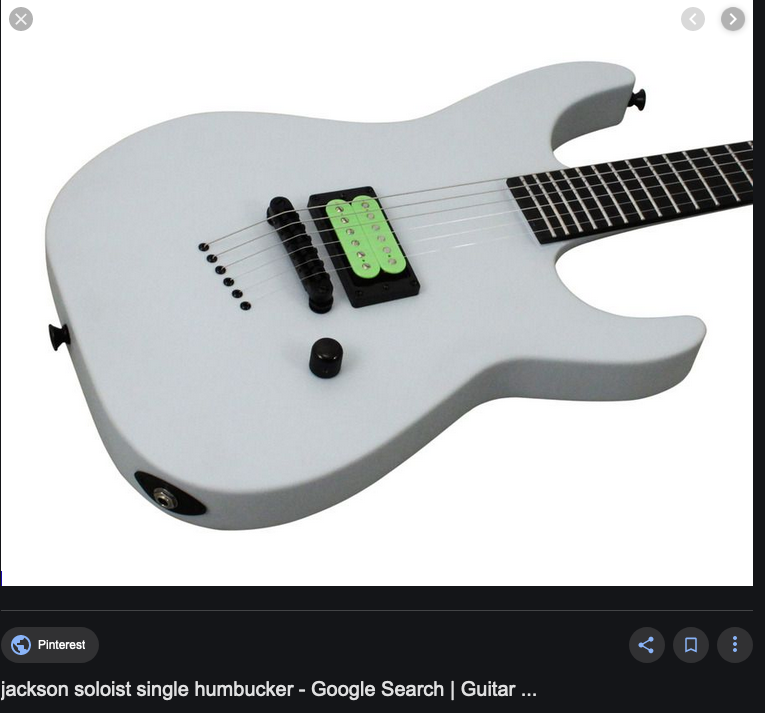
Task: Go to the next image
Action: (x=733, y=19)
